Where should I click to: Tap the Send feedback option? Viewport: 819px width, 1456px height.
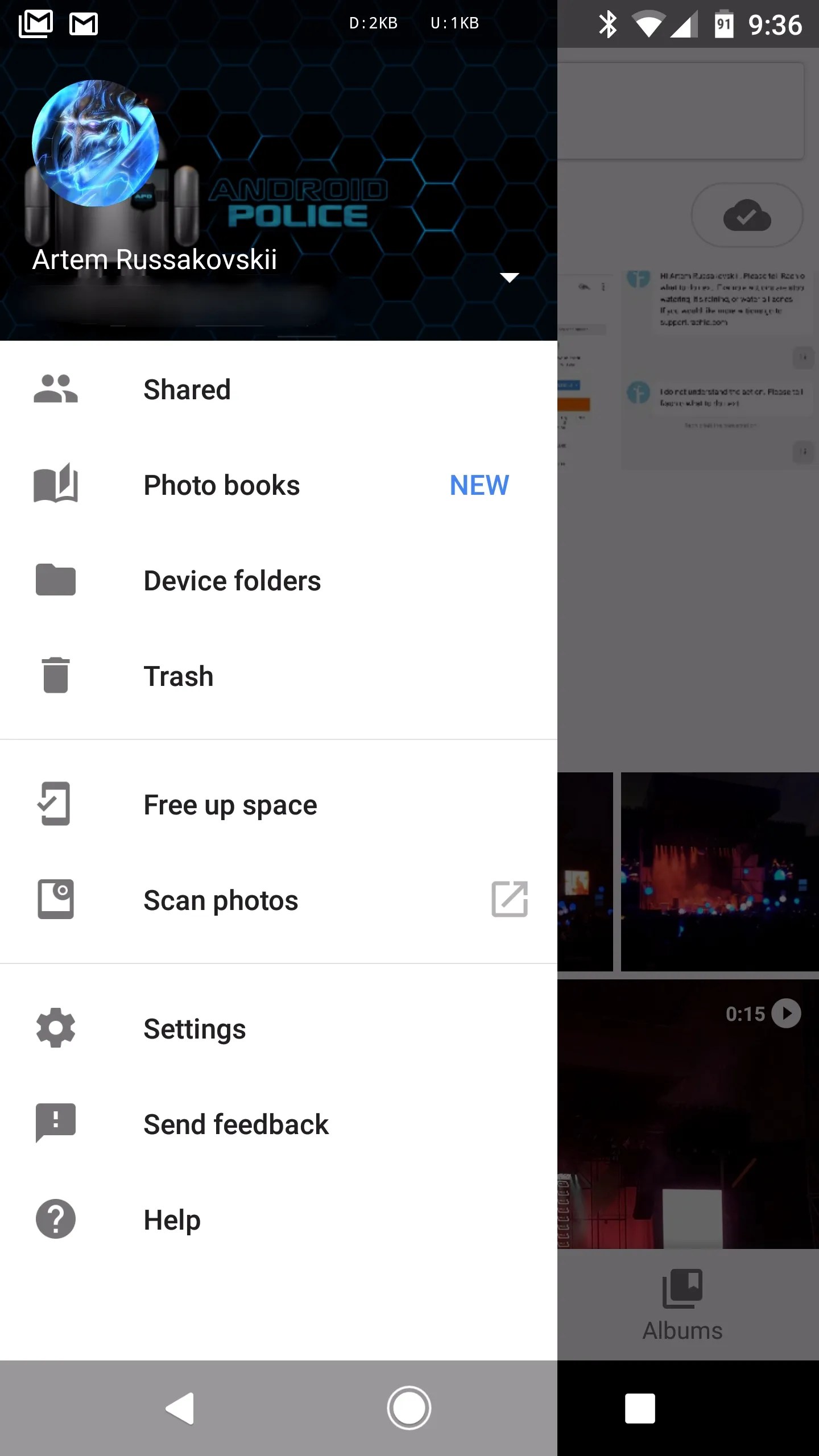235,1123
